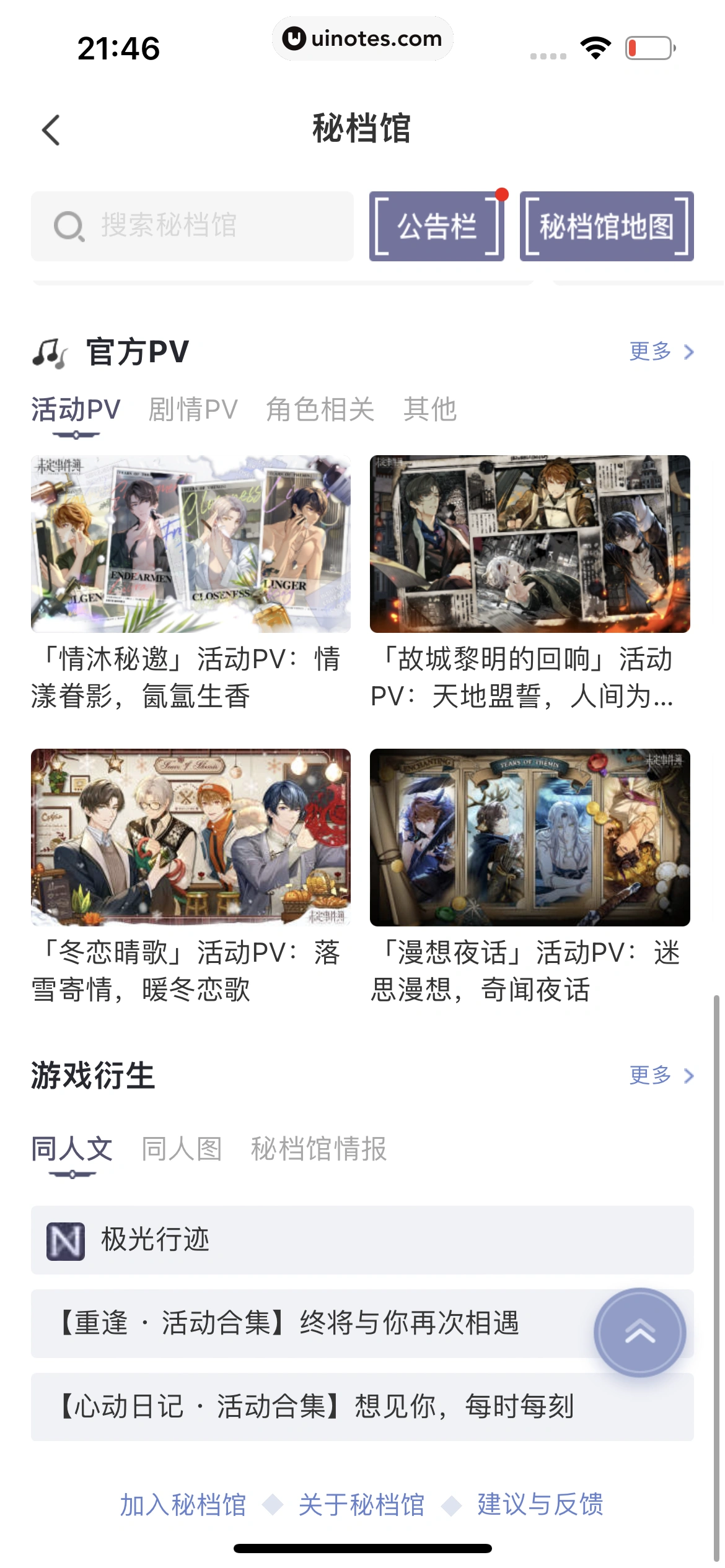This screenshot has width=725, height=1568.
Task: Open 「情沐秘邀」活动PV video
Action: pos(191,544)
